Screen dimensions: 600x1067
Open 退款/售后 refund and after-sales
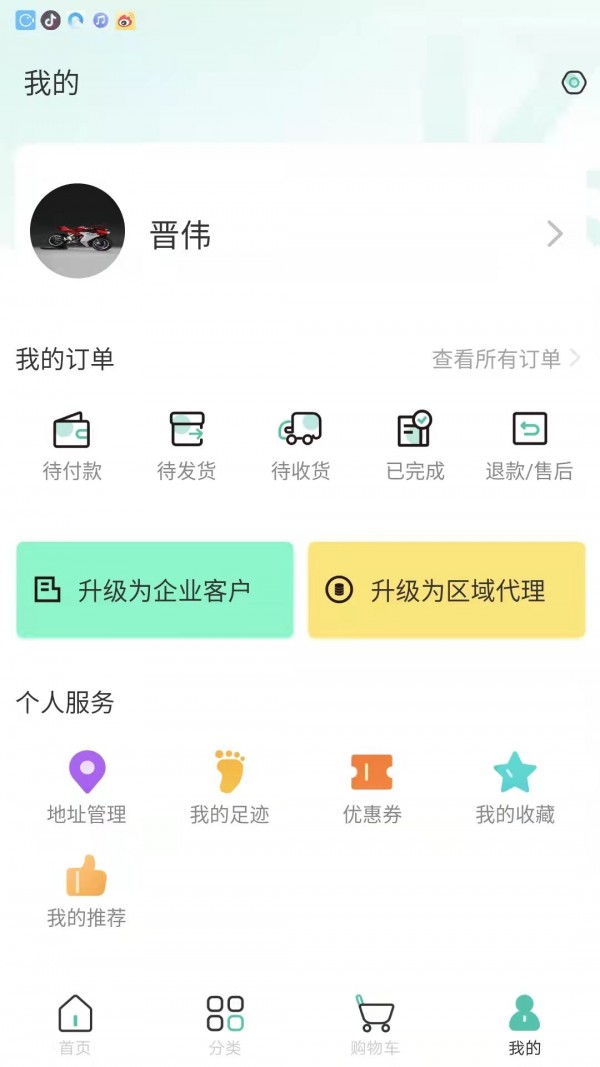coord(529,445)
